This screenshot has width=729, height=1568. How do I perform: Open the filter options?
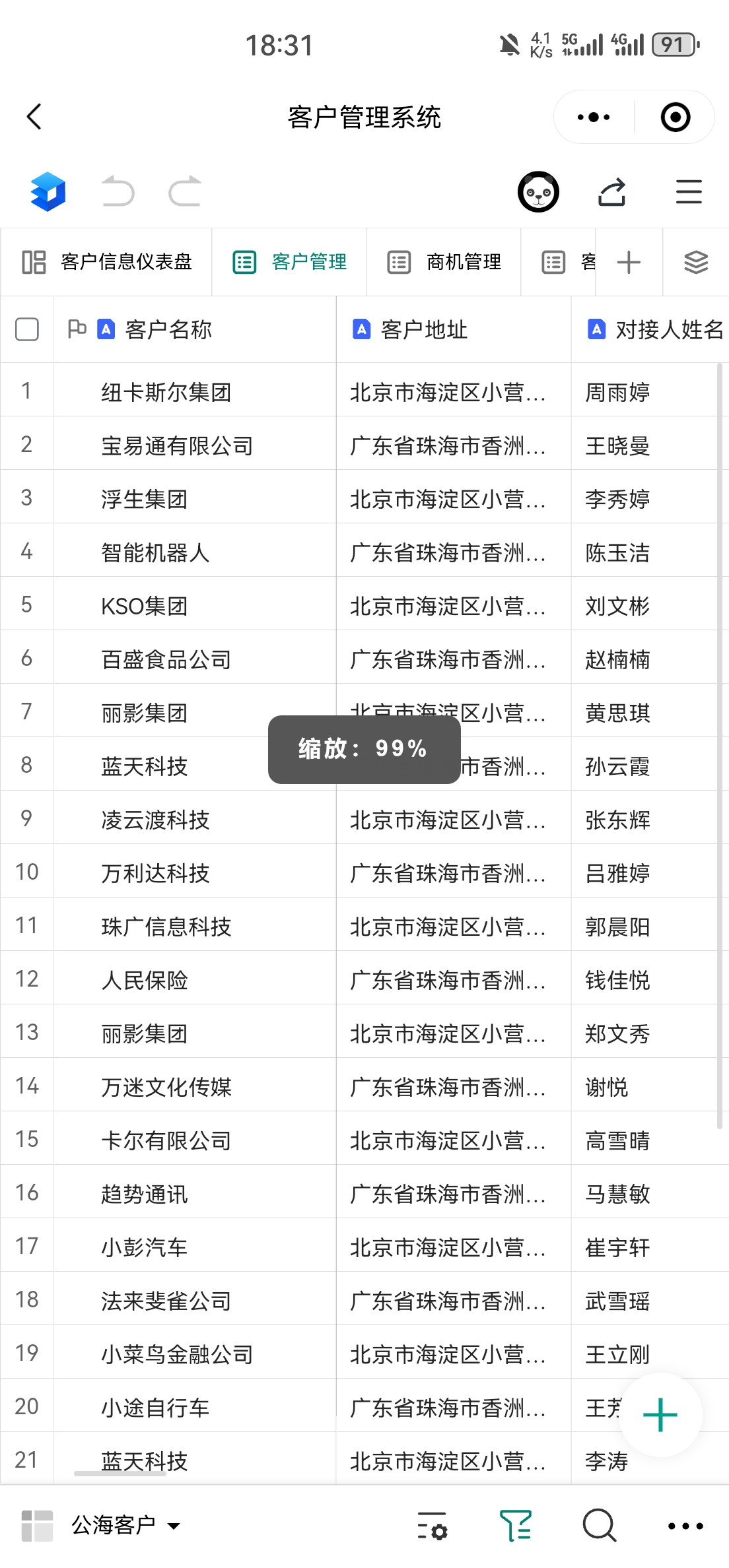(516, 1525)
